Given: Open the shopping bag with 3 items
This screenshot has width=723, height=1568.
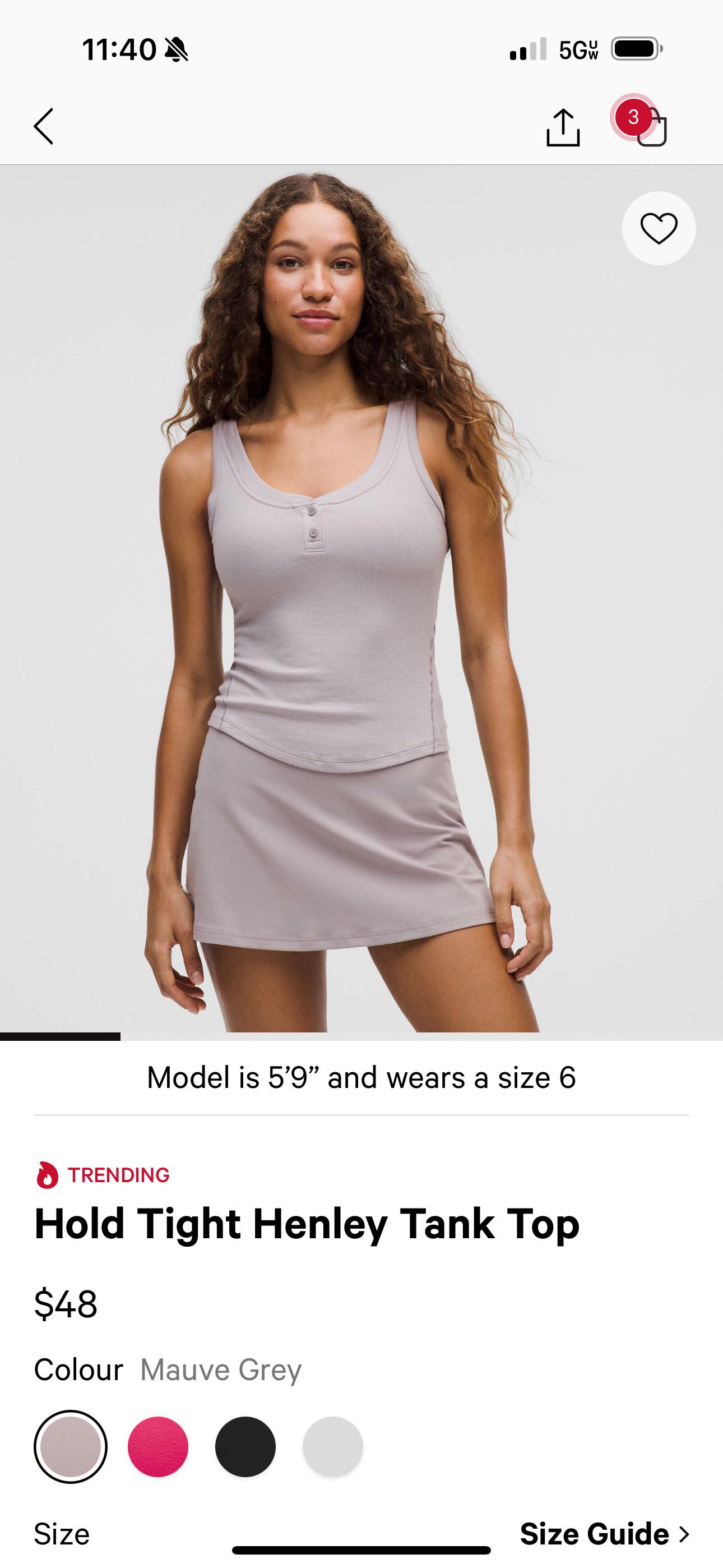Looking at the screenshot, I should tap(643, 123).
